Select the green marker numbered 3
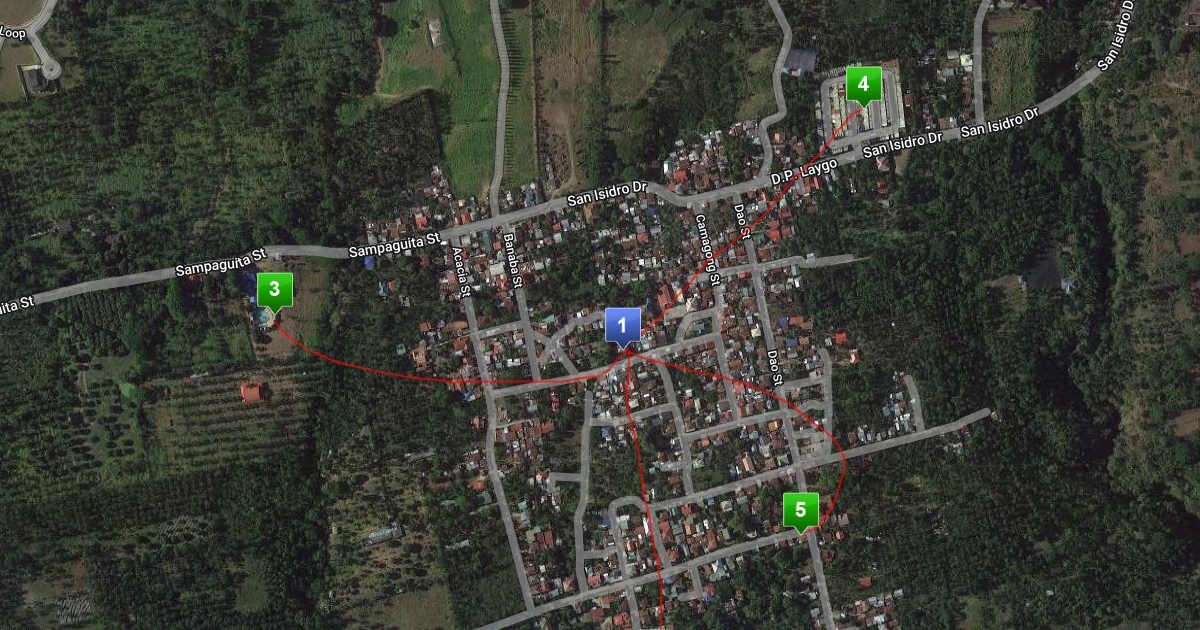This screenshot has height=630, width=1200. pos(274,289)
